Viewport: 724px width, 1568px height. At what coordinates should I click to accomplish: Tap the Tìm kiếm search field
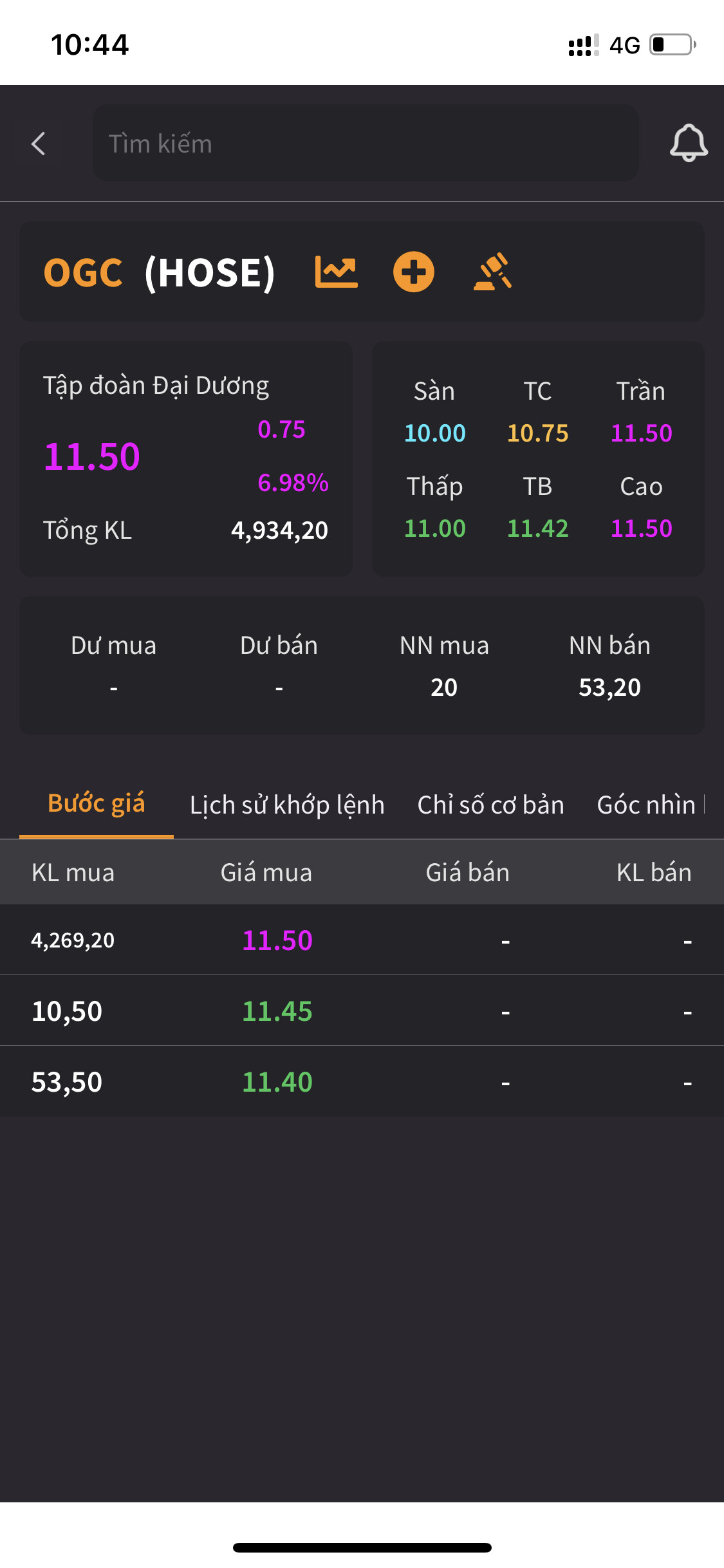click(x=365, y=144)
